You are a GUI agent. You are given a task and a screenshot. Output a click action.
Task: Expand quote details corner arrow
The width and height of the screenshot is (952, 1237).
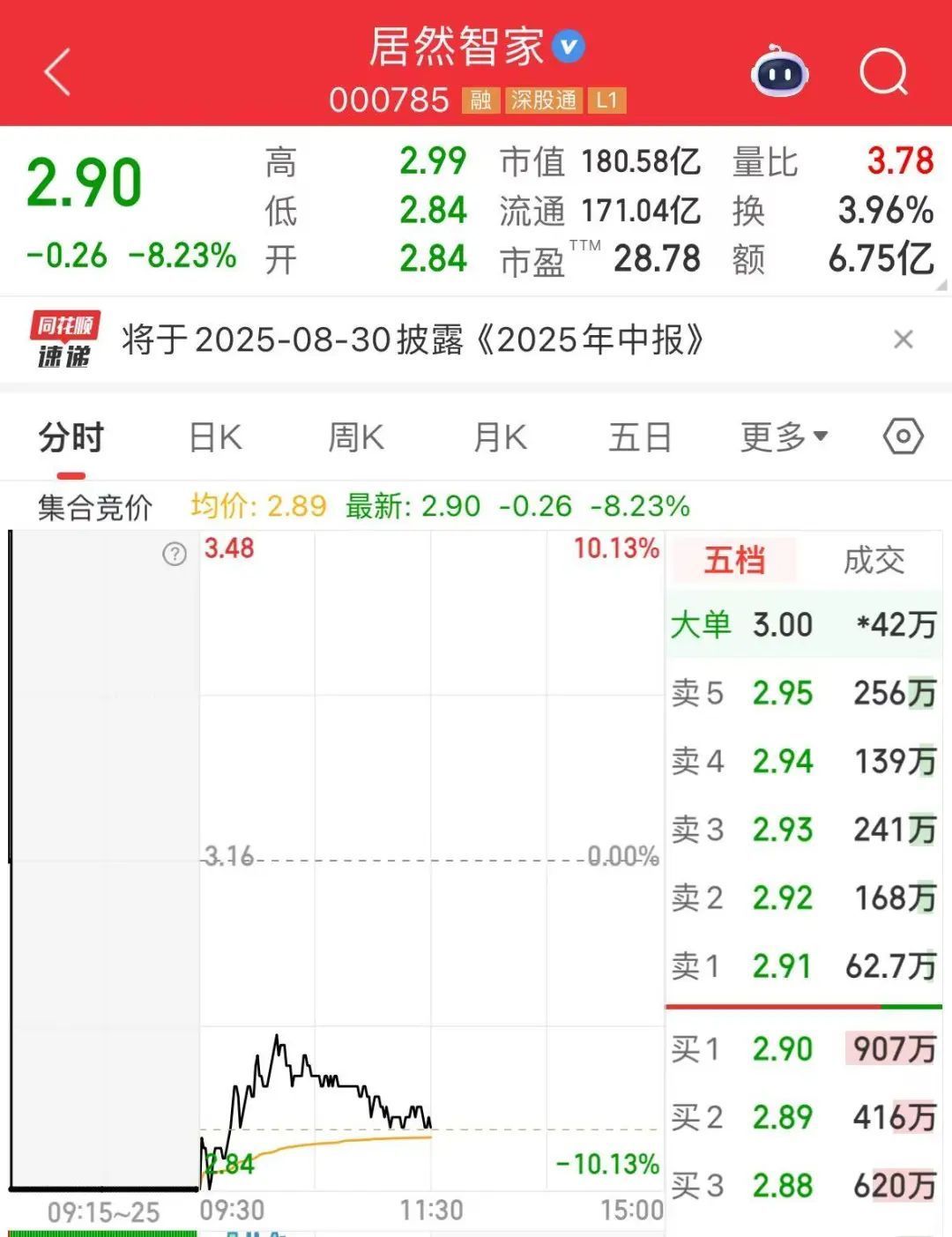(x=941, y=285)
